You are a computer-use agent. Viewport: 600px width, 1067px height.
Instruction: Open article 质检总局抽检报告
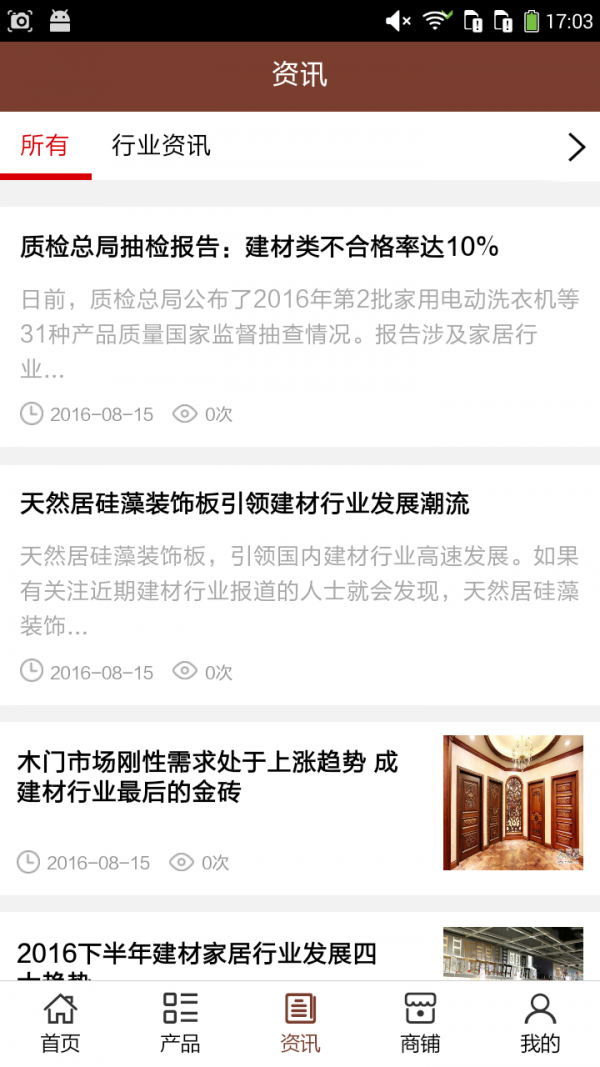259,246
